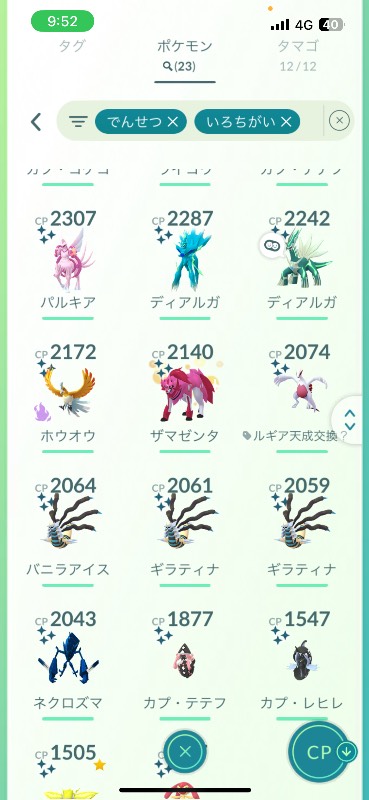Change the CP sort order button
369x800 pixels.
[x=323, y=752]
